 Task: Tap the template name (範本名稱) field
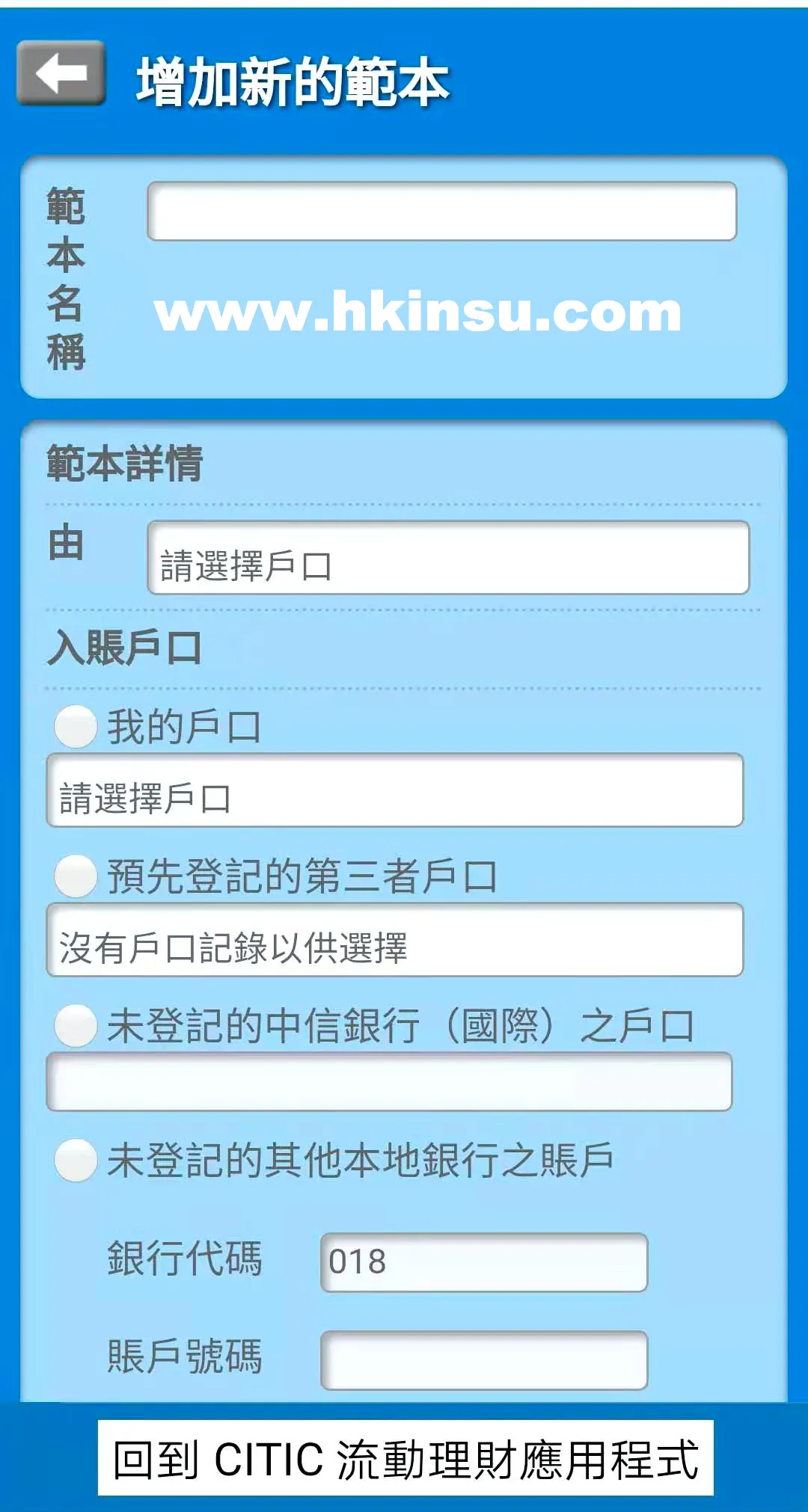[442, 211]
